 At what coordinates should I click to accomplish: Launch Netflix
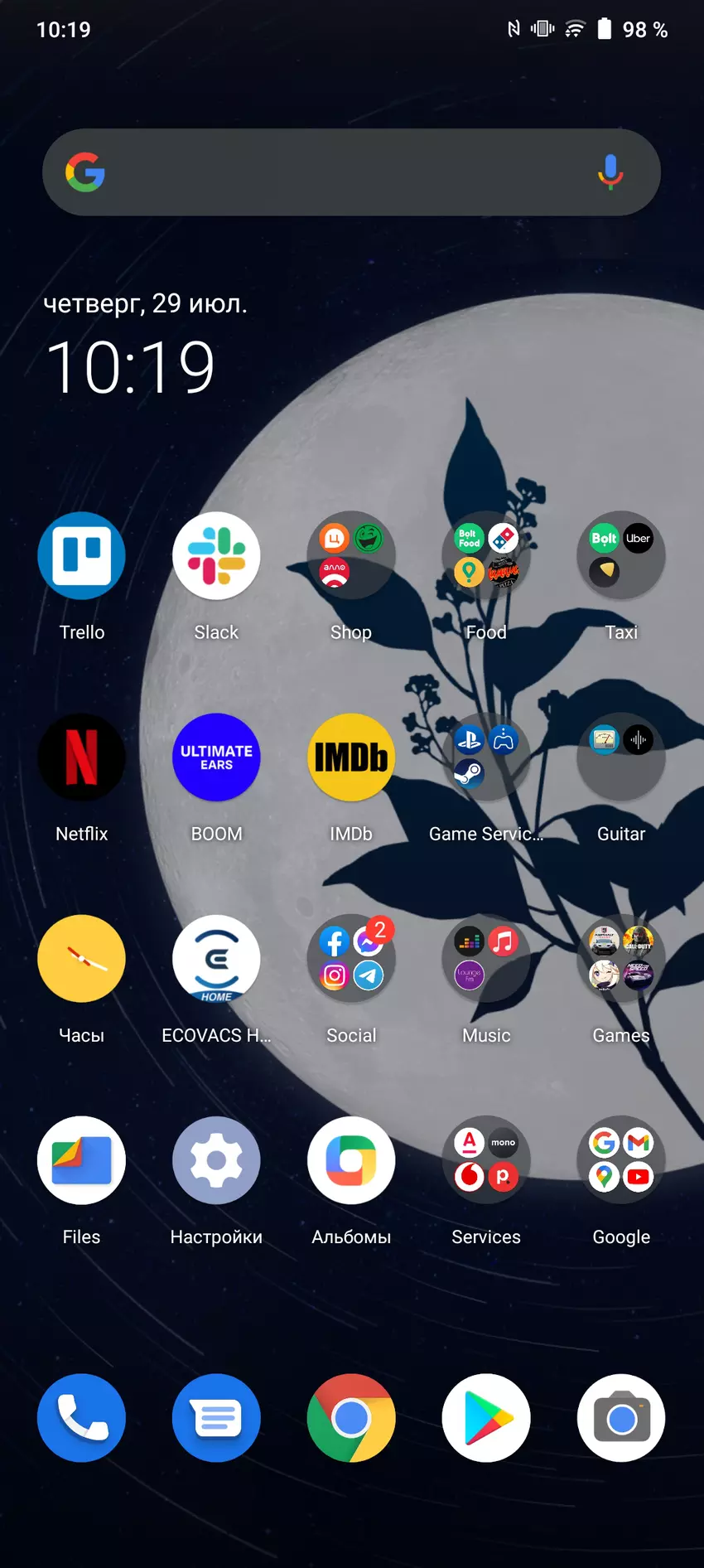[x=81, y=757]
